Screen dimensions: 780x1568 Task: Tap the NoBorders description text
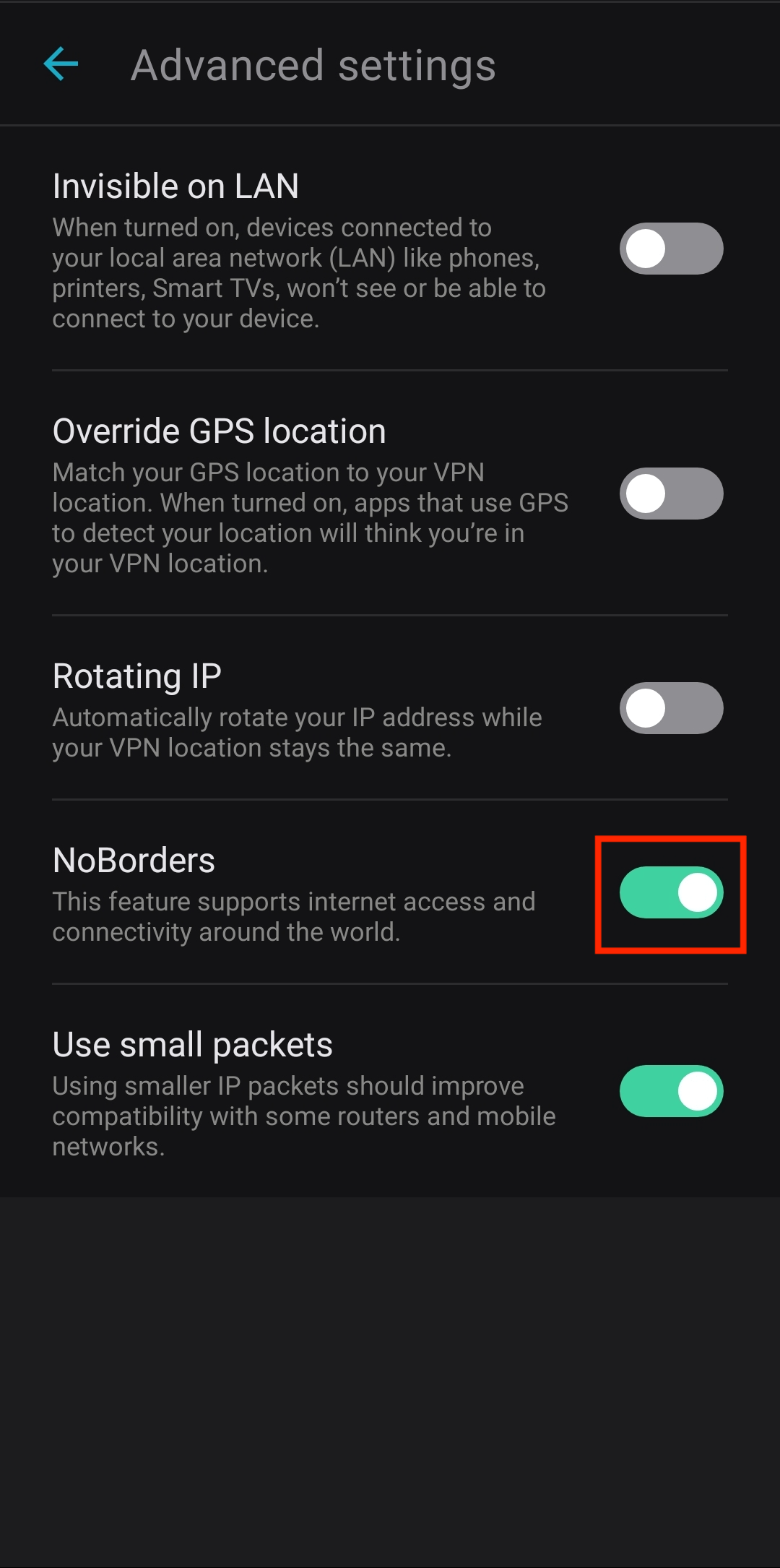click(294, 916)
